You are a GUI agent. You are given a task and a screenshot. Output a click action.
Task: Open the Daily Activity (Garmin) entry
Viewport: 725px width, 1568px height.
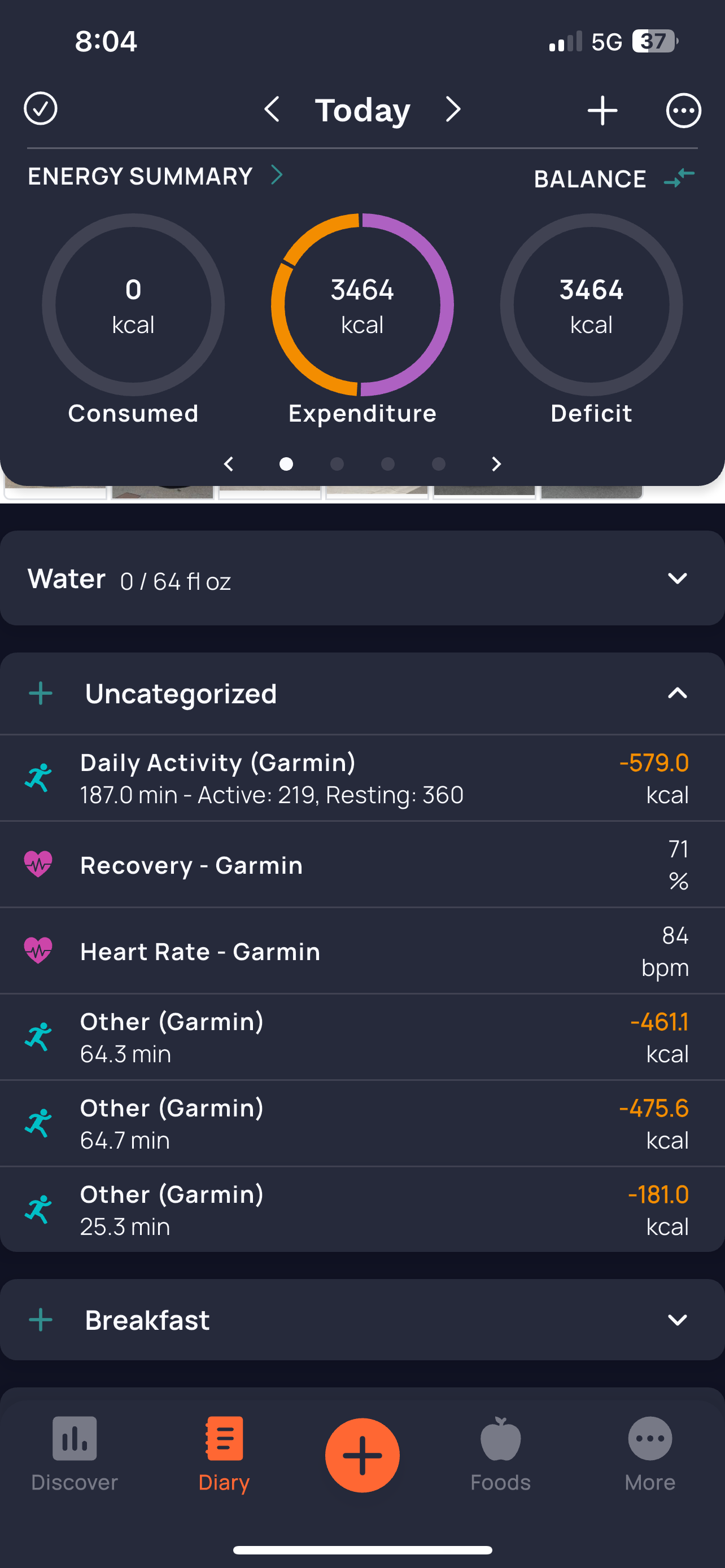pyautogui.click(x=362, y=778)
